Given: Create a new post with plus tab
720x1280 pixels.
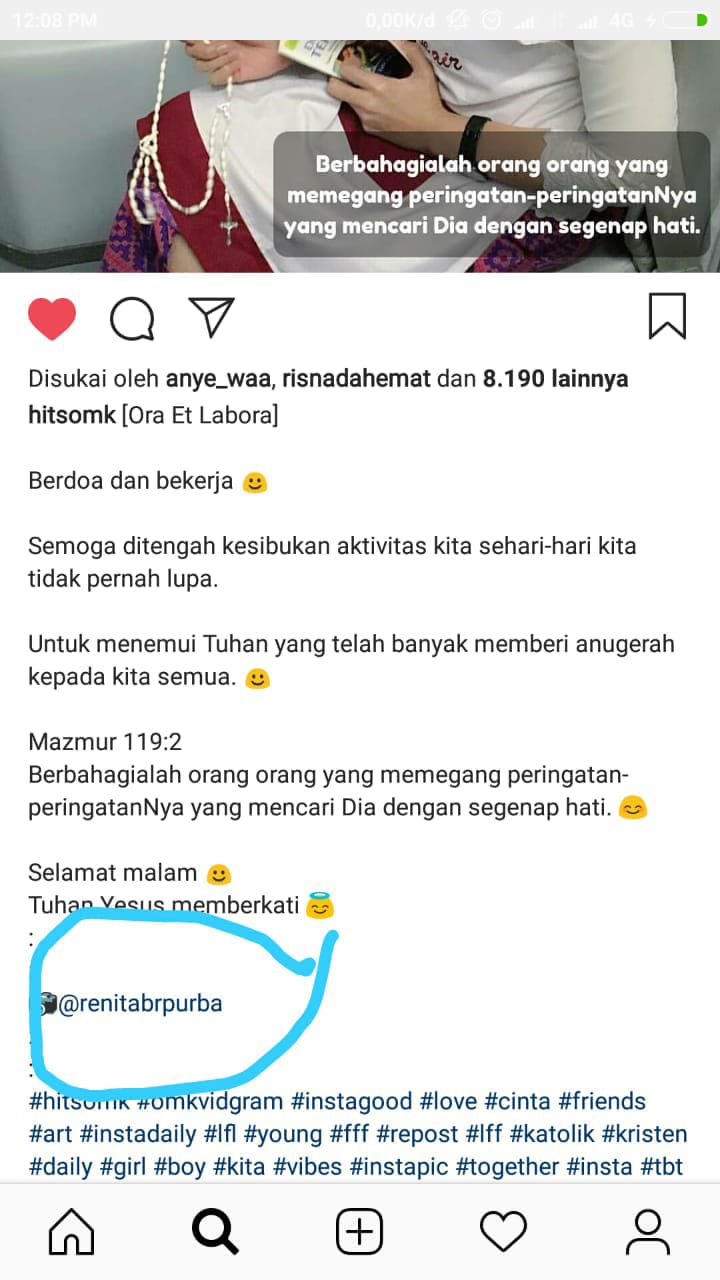Looking at the screenshot, I should click(x=359, y=1232).
